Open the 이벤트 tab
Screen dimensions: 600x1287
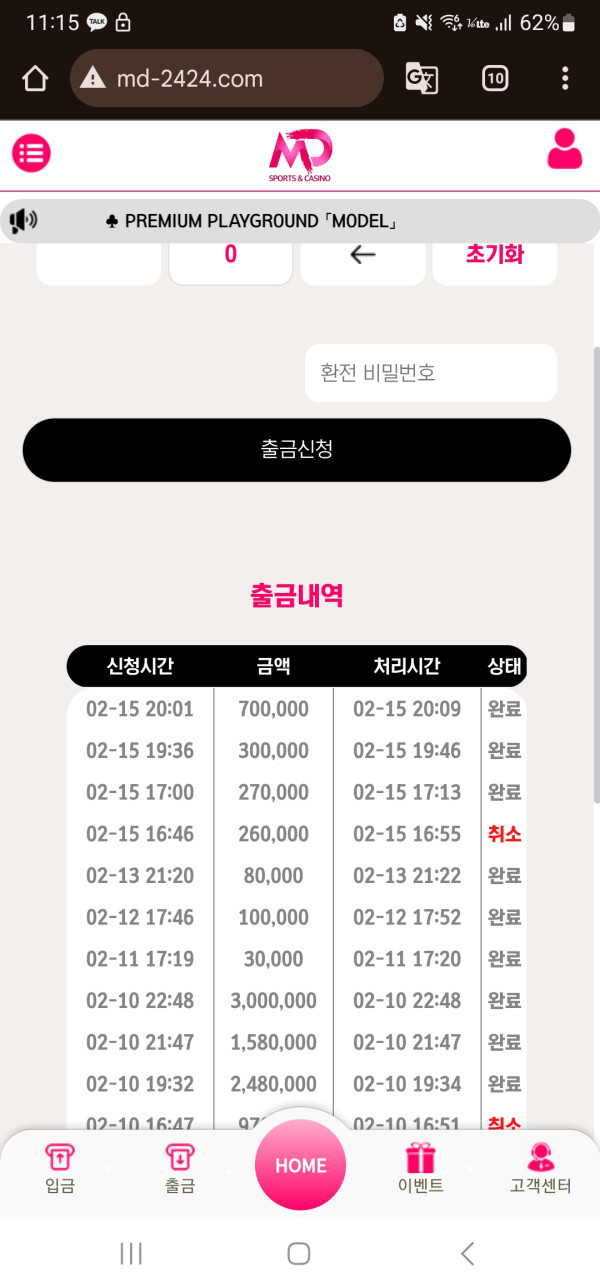(420, 1169)
